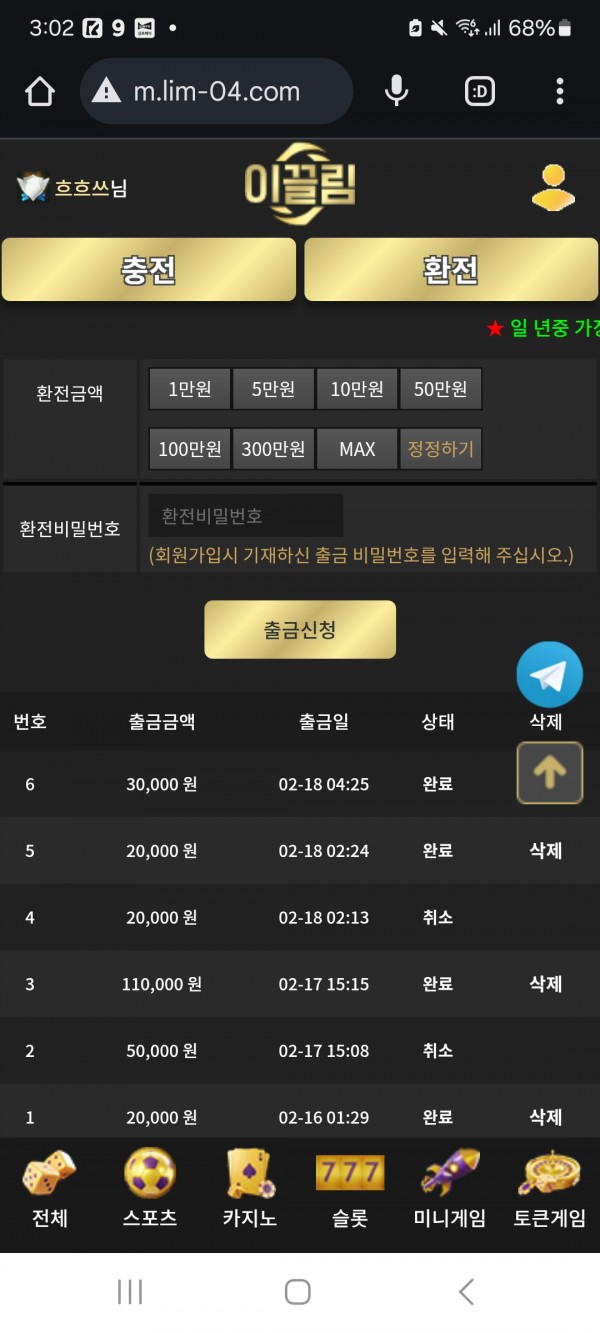Tap the m.lim-04.com address bar
Viewport: 600px width, 1333px height.
coord(216,92)
